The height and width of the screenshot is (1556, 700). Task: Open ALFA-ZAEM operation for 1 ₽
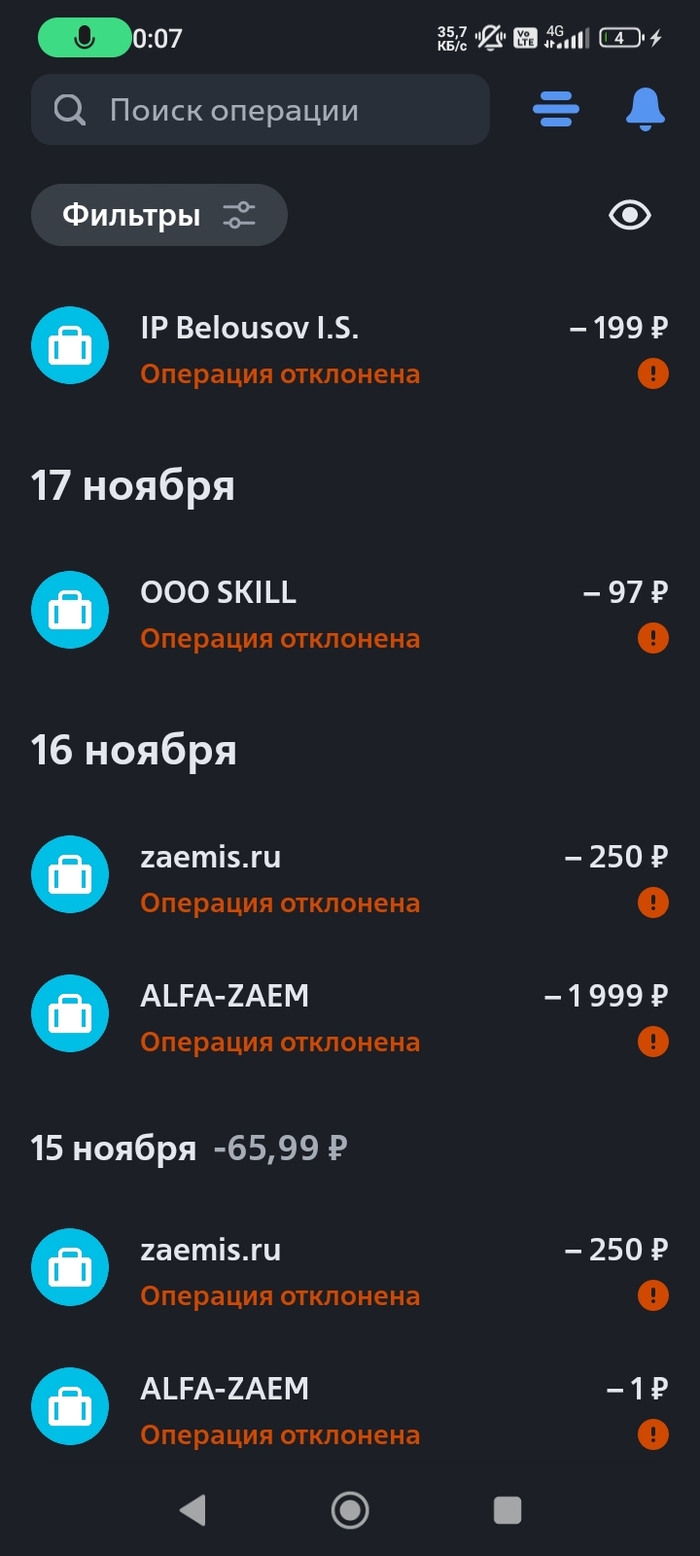[x=350, y=1409]
